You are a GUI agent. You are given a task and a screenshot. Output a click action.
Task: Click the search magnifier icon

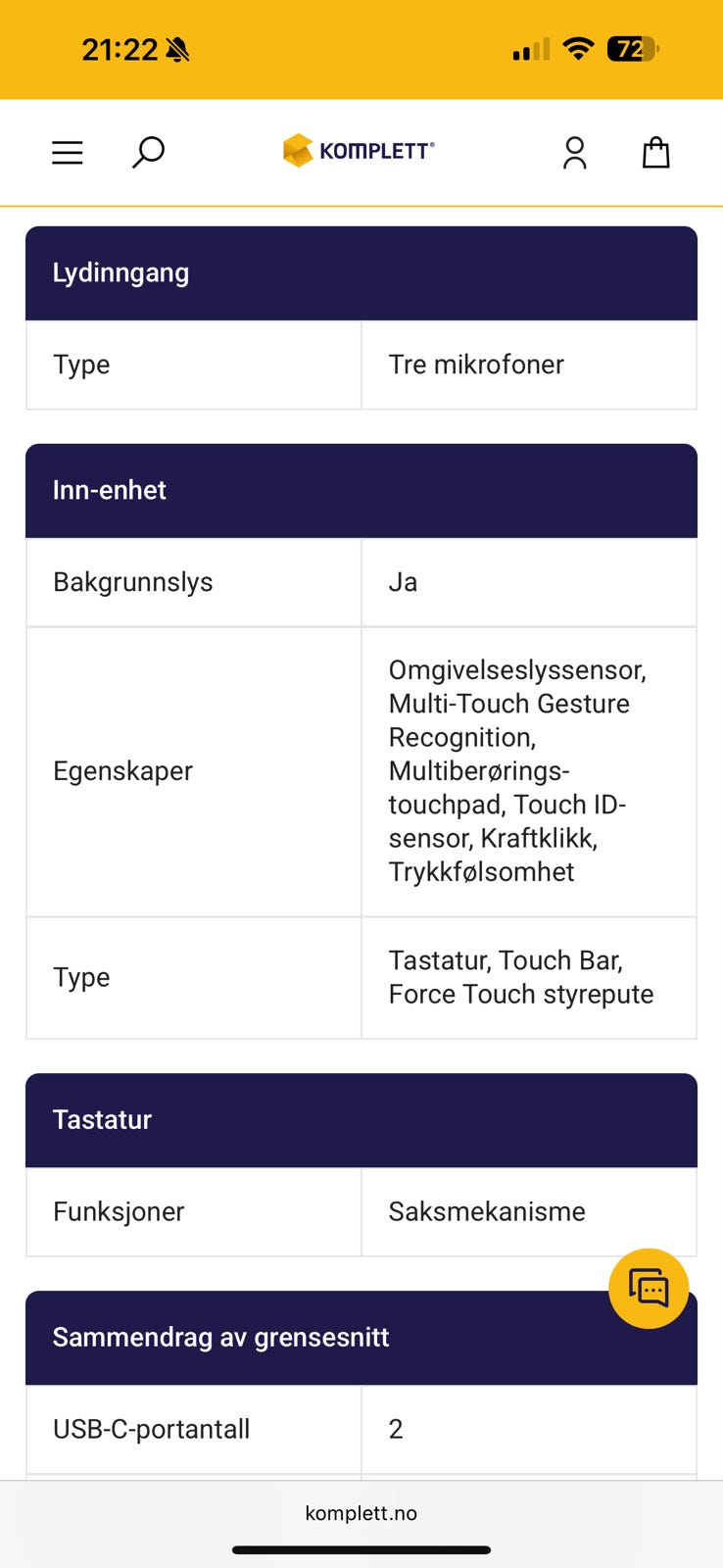148,152
